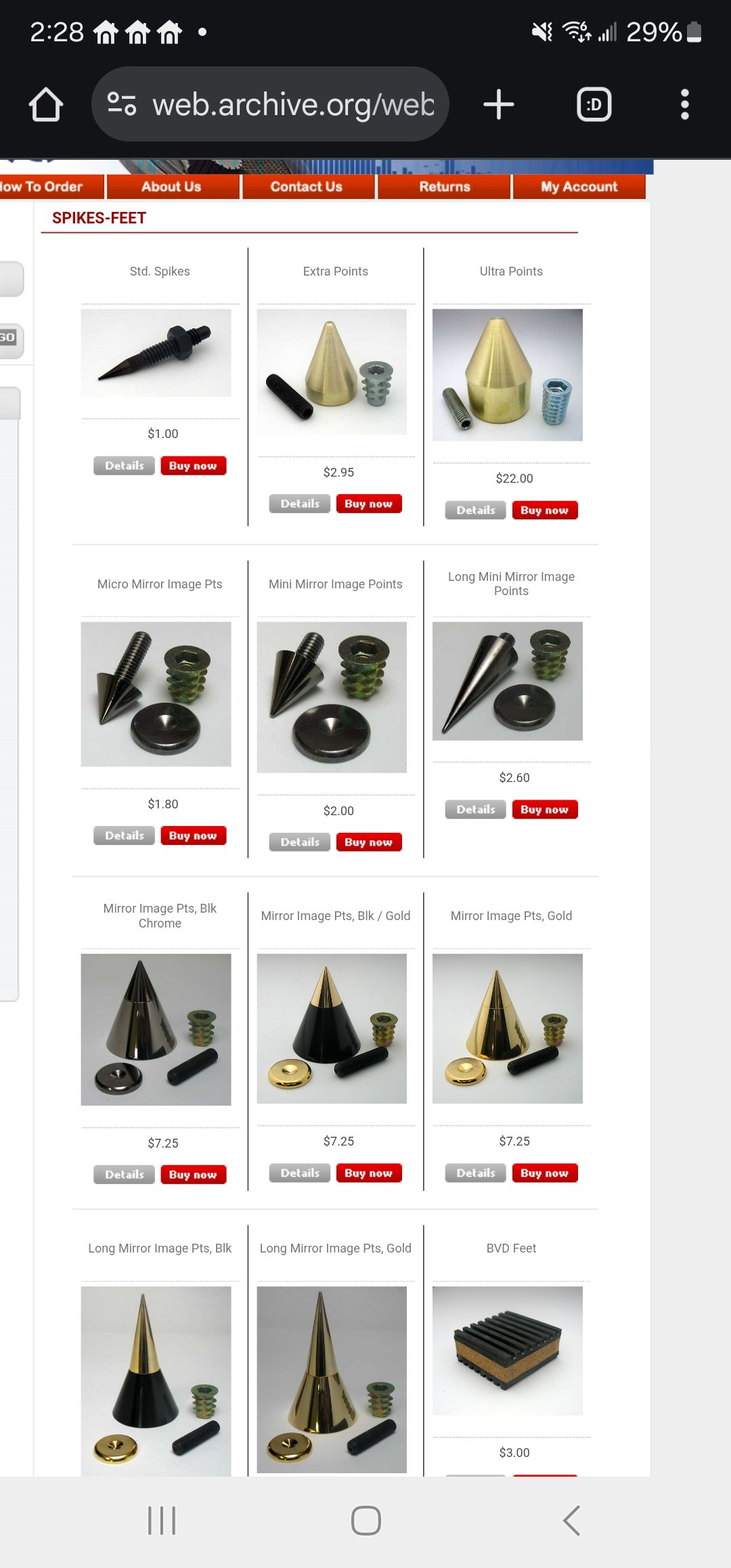View Details for Mirror Image Pts, Gold

click(475, 1173)
